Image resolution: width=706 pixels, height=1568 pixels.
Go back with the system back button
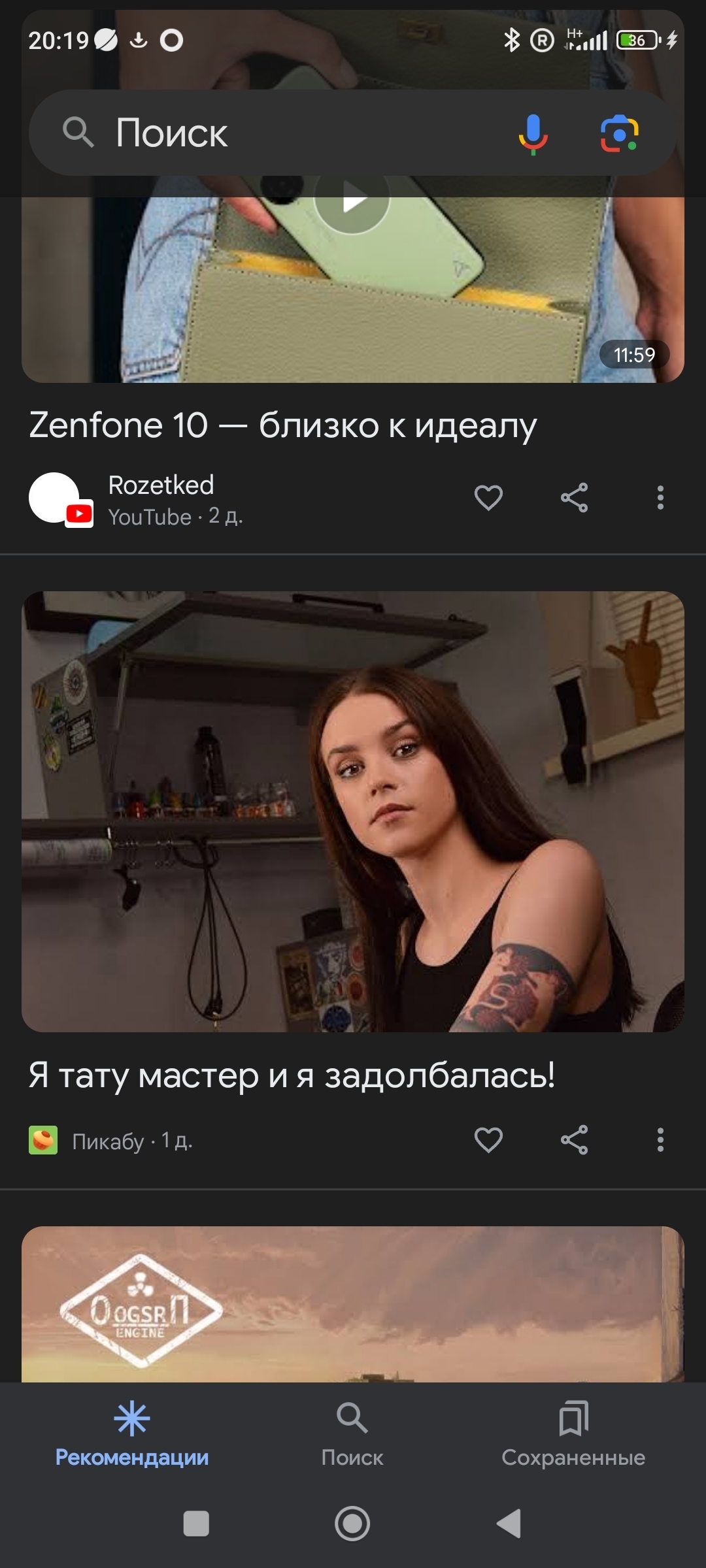[x=509, y=1524]
